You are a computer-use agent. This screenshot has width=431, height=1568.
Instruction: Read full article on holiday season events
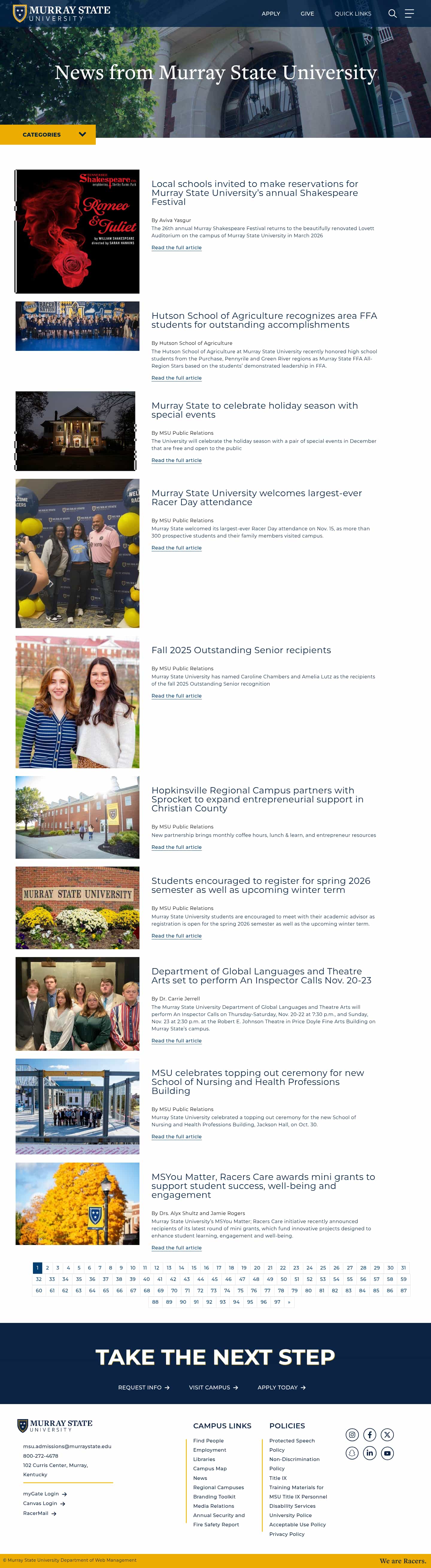(x=176, y=460)
